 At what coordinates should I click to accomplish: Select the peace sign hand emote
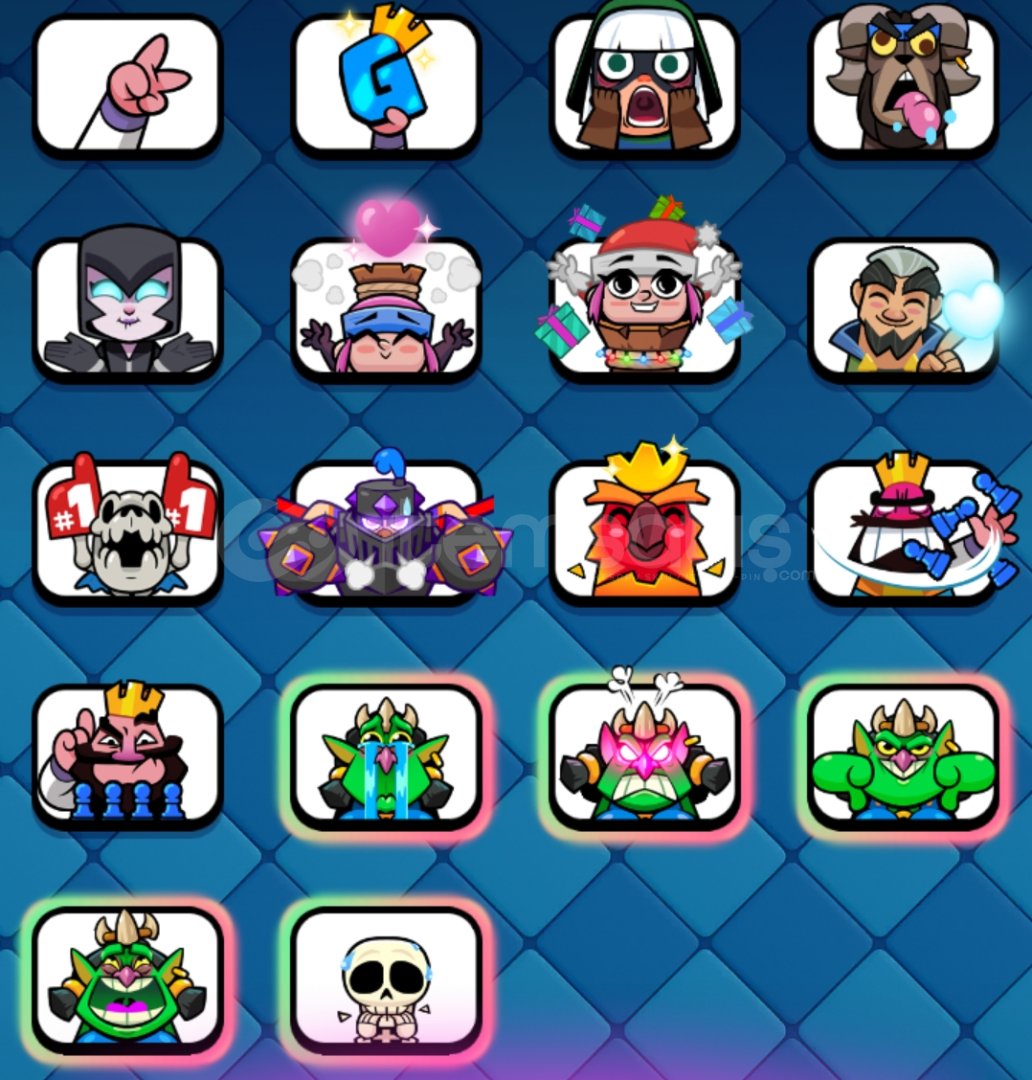[x=127, y=85]
